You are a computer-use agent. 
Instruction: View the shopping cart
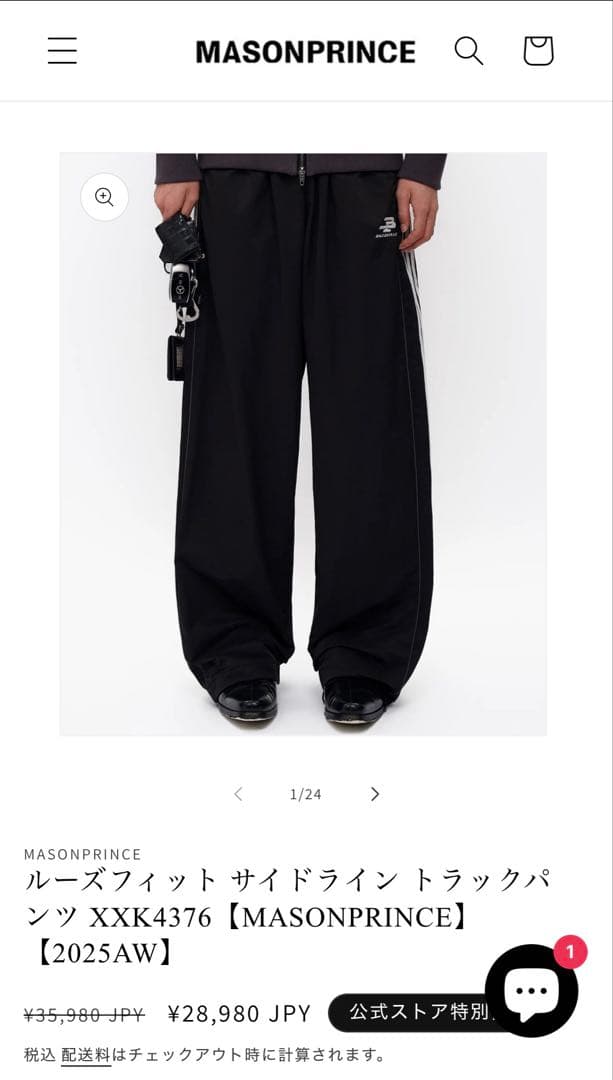point(538,51)
